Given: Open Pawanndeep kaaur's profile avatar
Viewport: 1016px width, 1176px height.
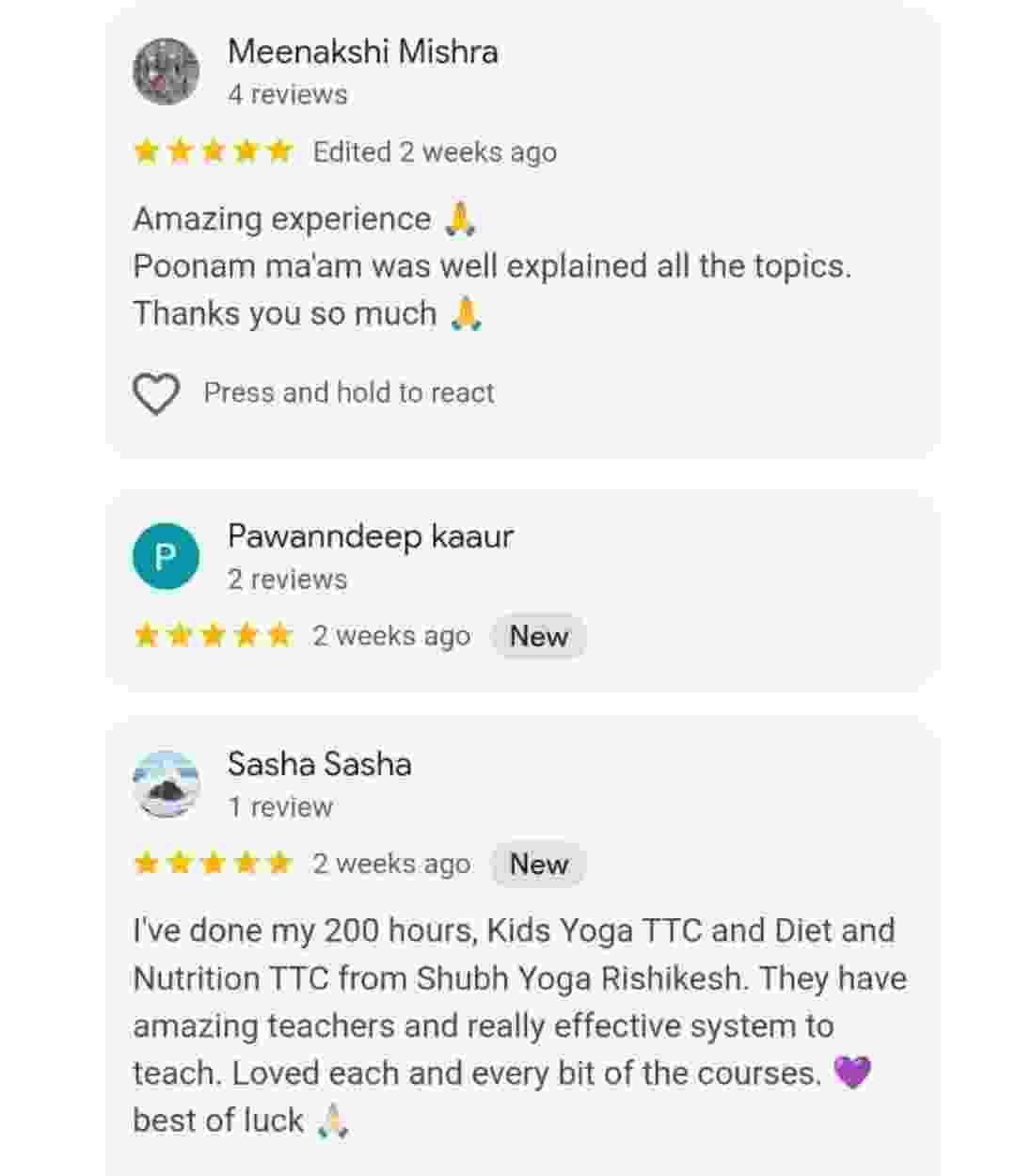Looking at the screenshot, I should 166,557.
